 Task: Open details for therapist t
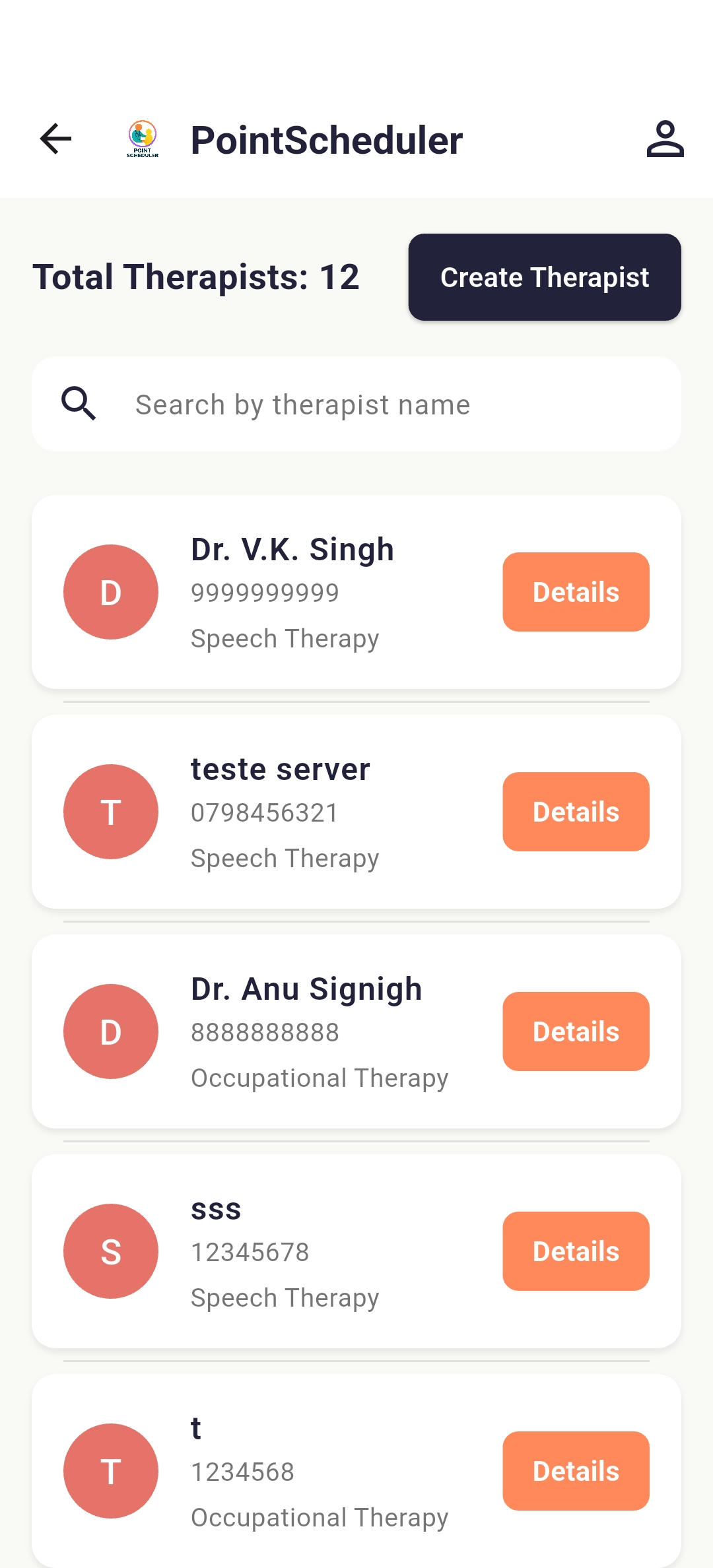[x=576, y=1471]
